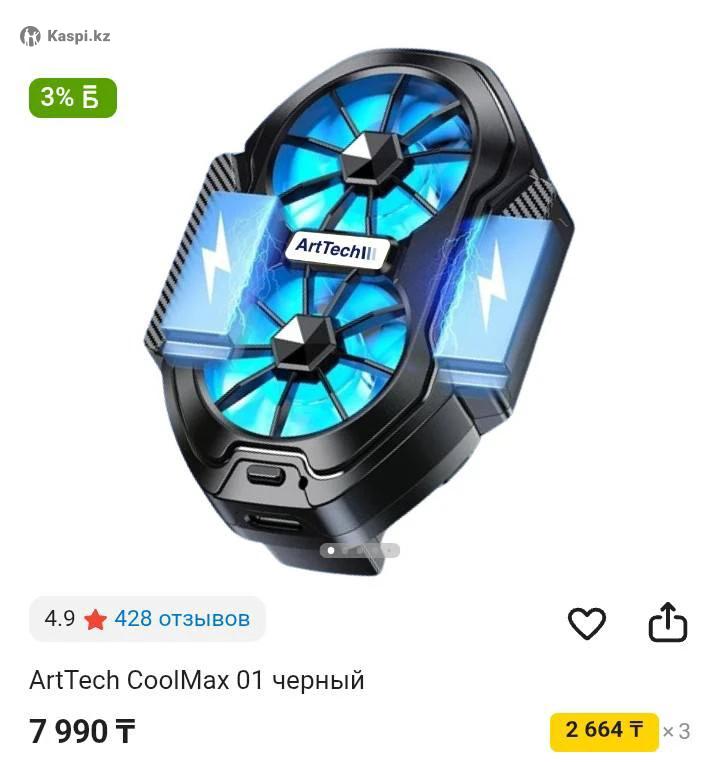Screen dimensions: 720x762
Task: Add ArtTech CoolMax 01 to favorites
Action: [587, 623]
